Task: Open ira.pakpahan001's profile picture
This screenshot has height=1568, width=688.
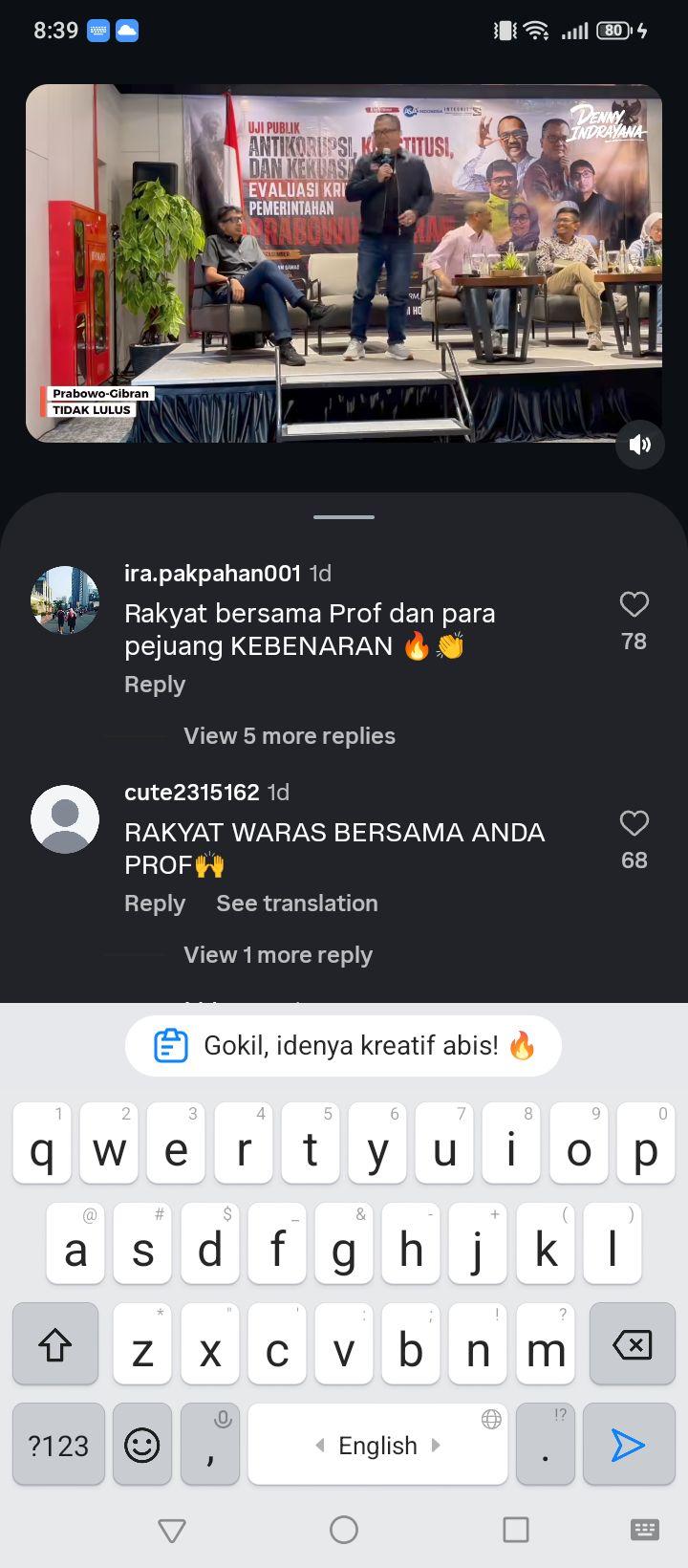Action: (65, 600)
